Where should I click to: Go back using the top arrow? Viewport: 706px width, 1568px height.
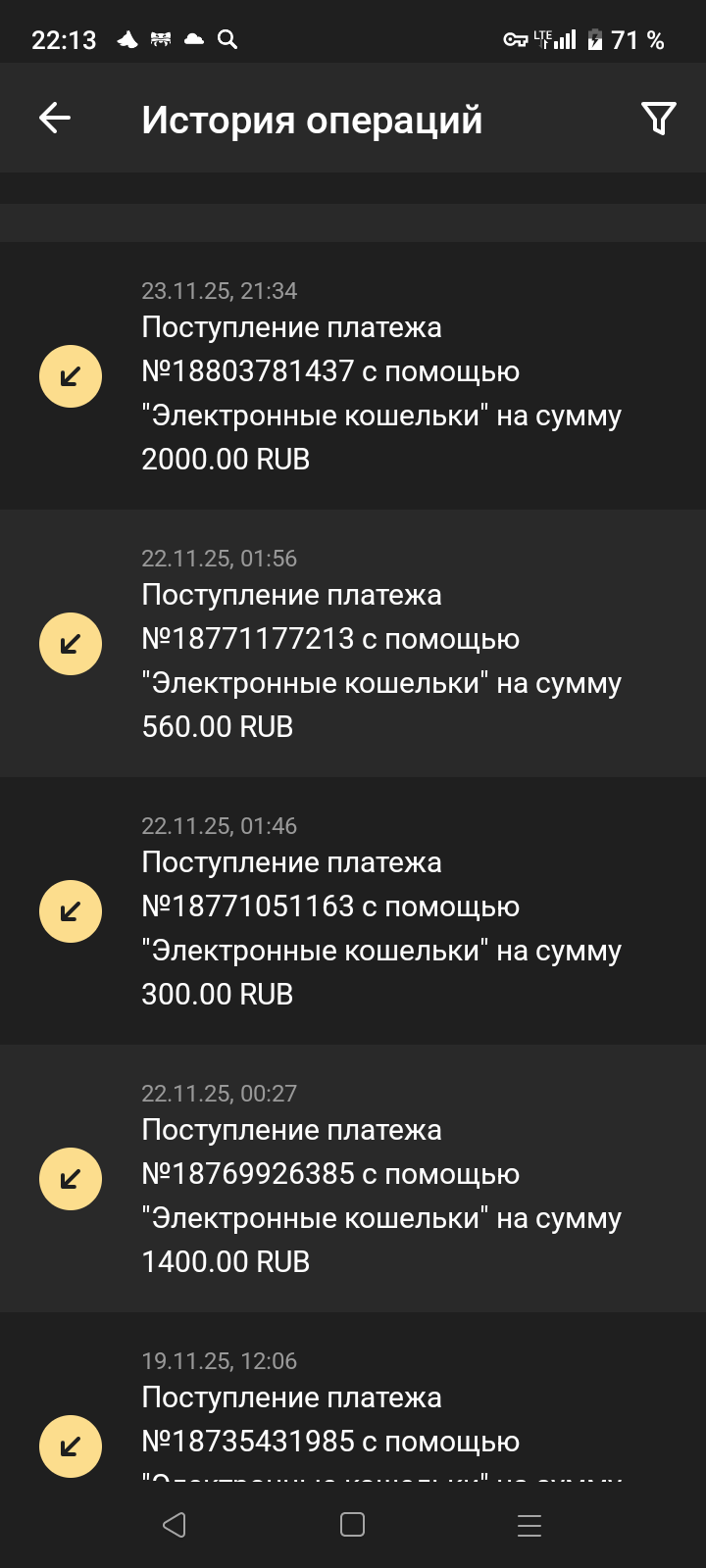(55, 119)
